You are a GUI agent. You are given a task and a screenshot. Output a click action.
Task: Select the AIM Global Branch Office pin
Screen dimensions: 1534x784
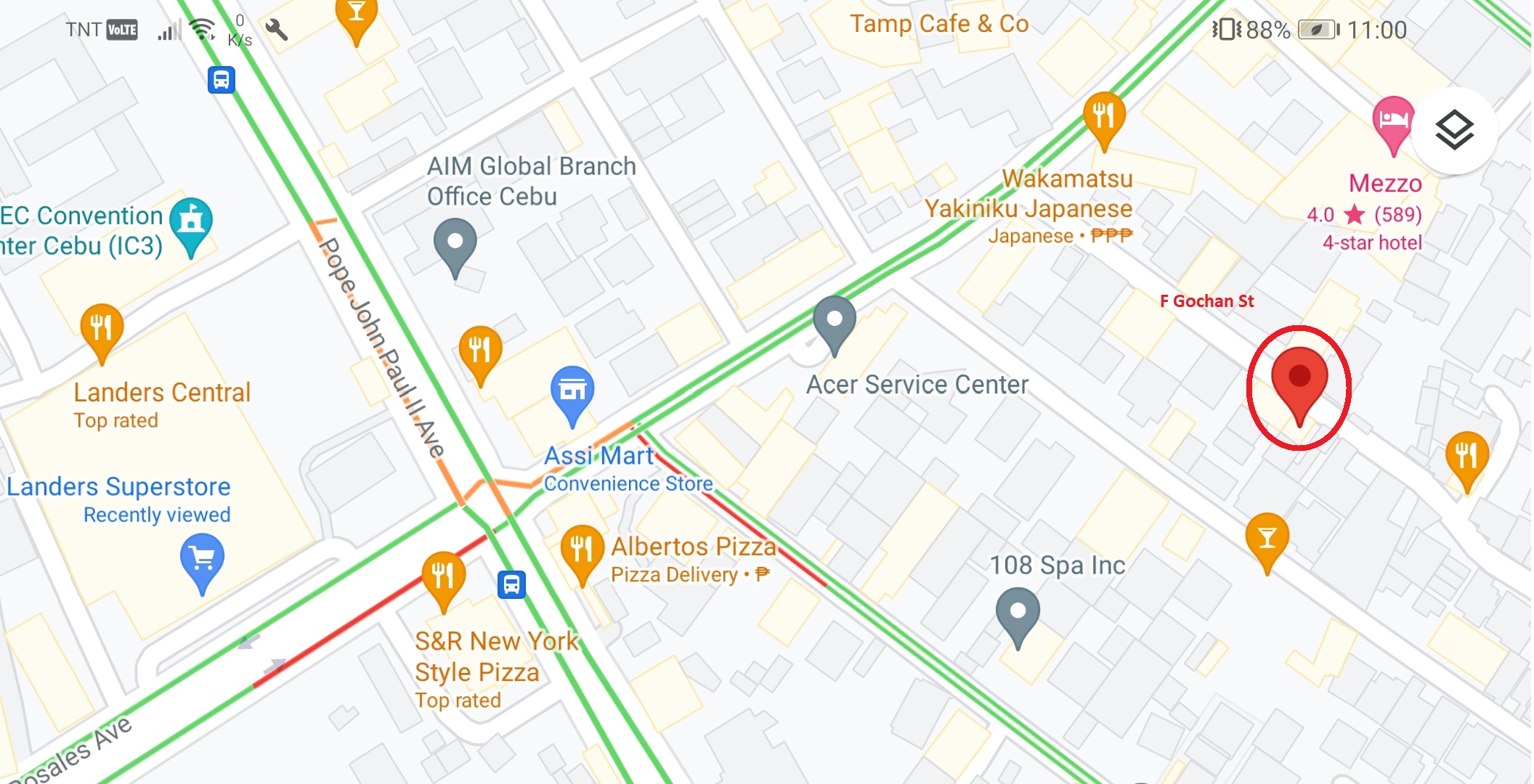(x=455, y=245)
